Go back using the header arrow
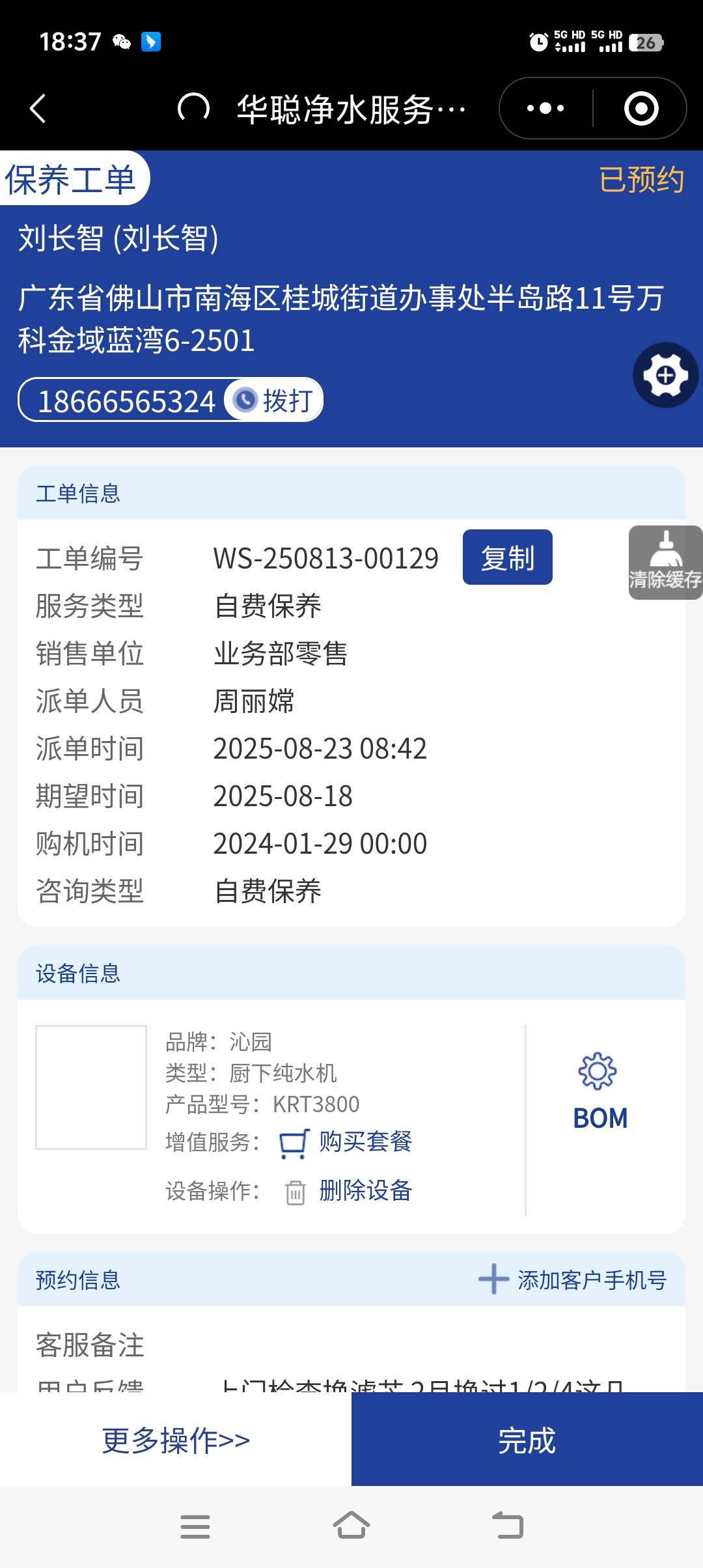 (39, 108)
